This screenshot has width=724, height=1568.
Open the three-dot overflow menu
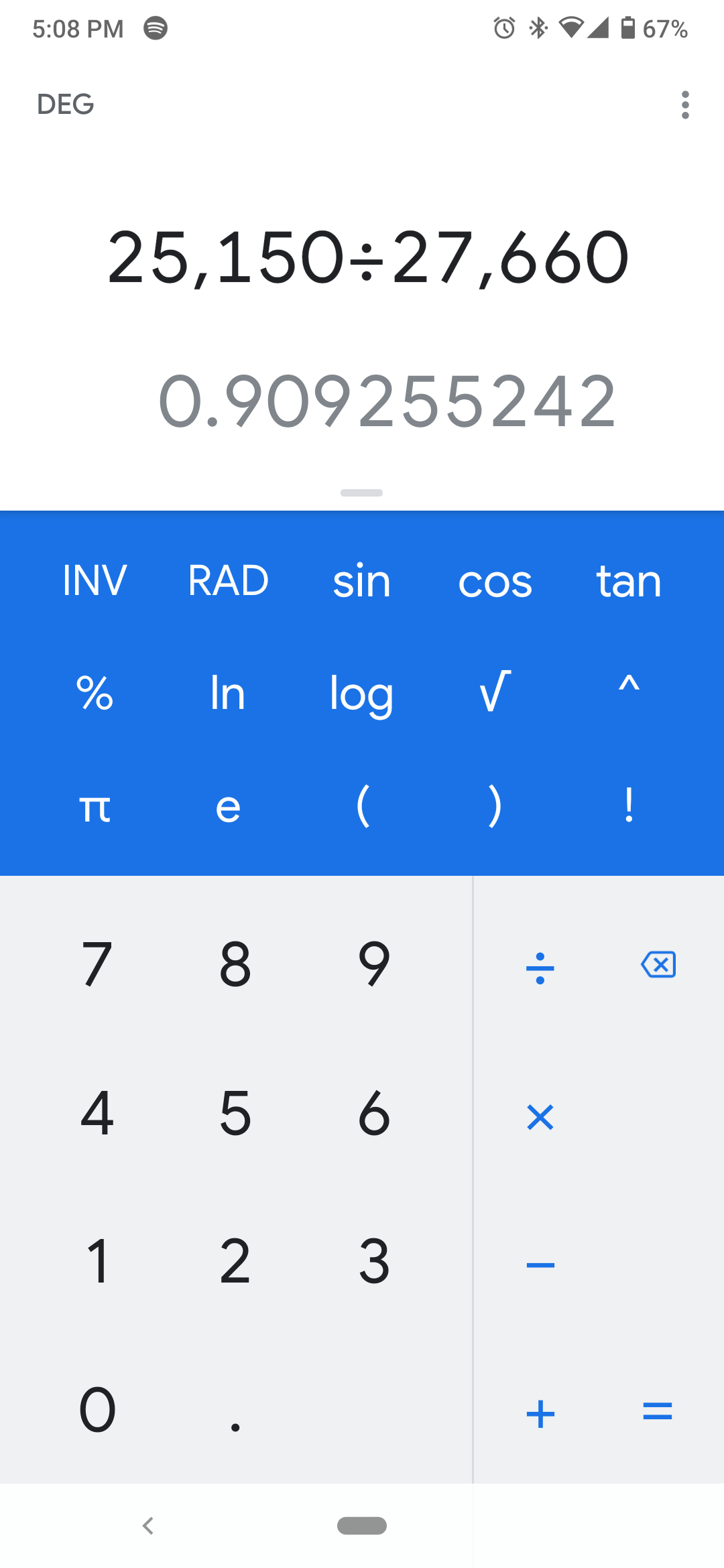click(x=684, y=105)
